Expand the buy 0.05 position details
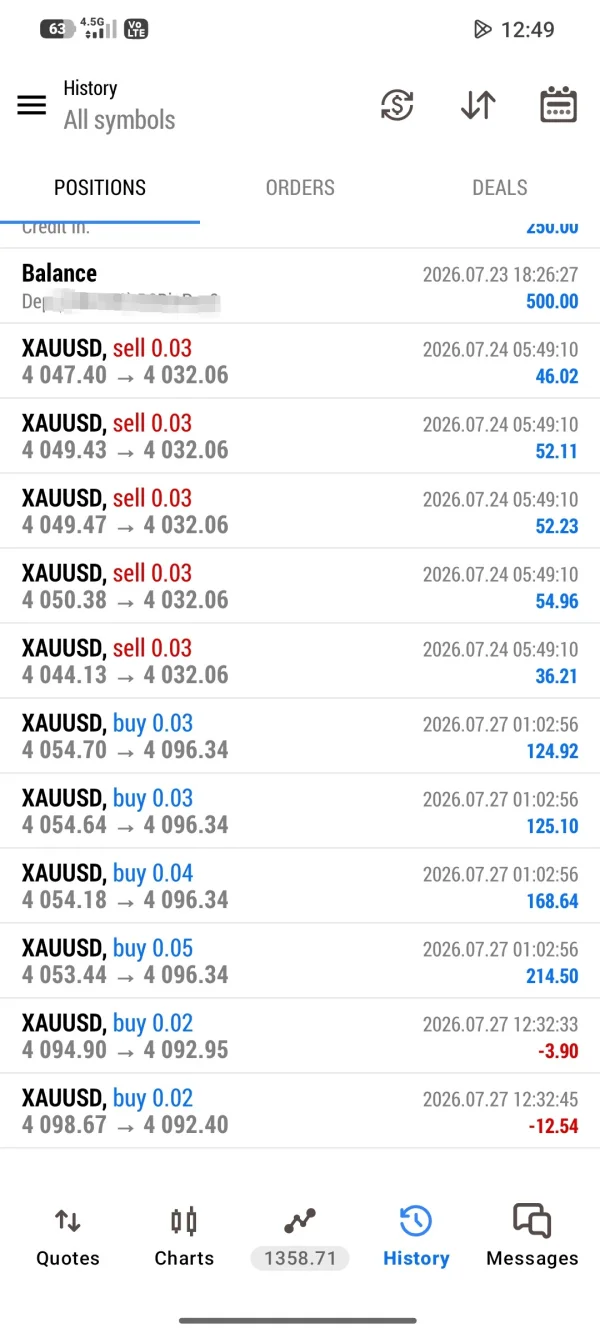 [x=300, y=961]
